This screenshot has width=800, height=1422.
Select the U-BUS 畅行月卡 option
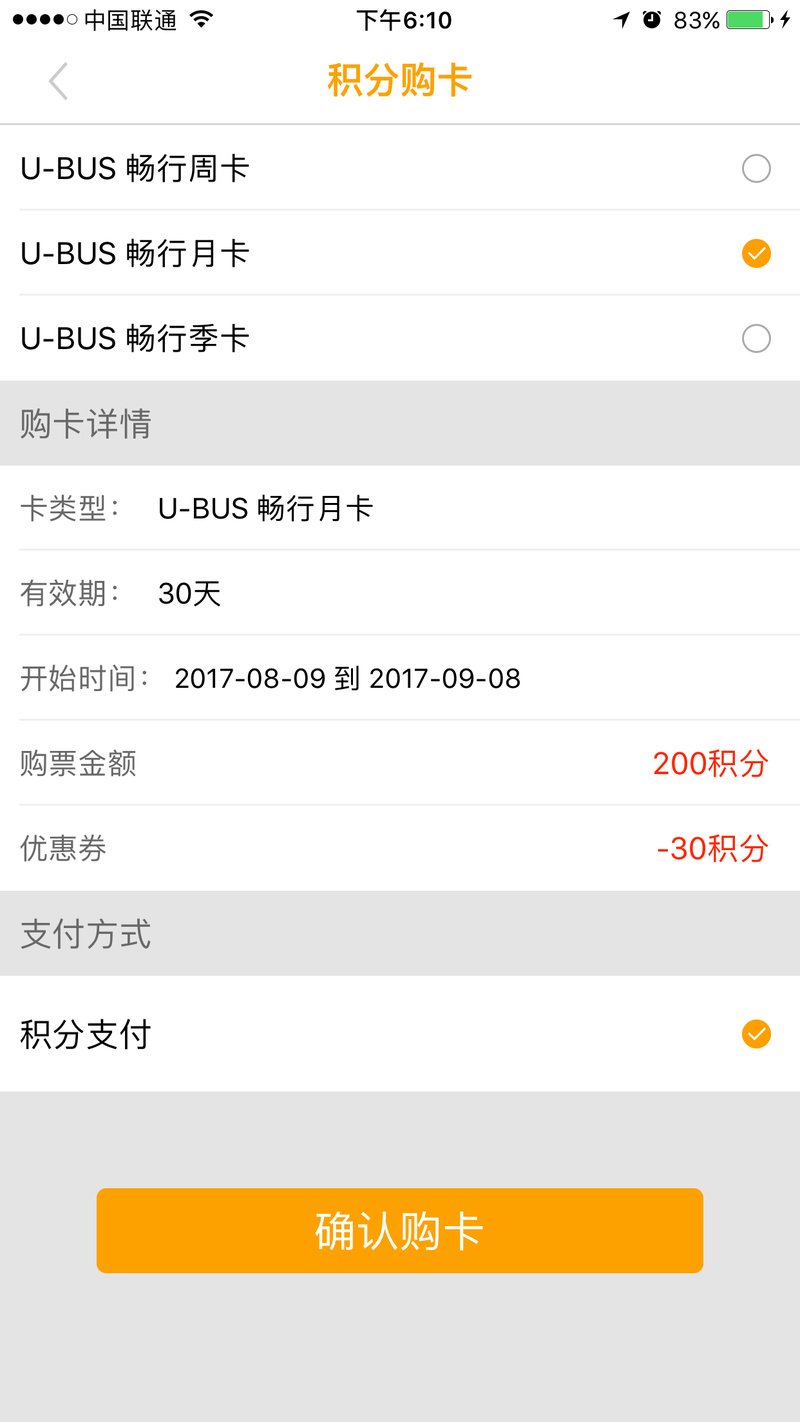pos(400,253)
